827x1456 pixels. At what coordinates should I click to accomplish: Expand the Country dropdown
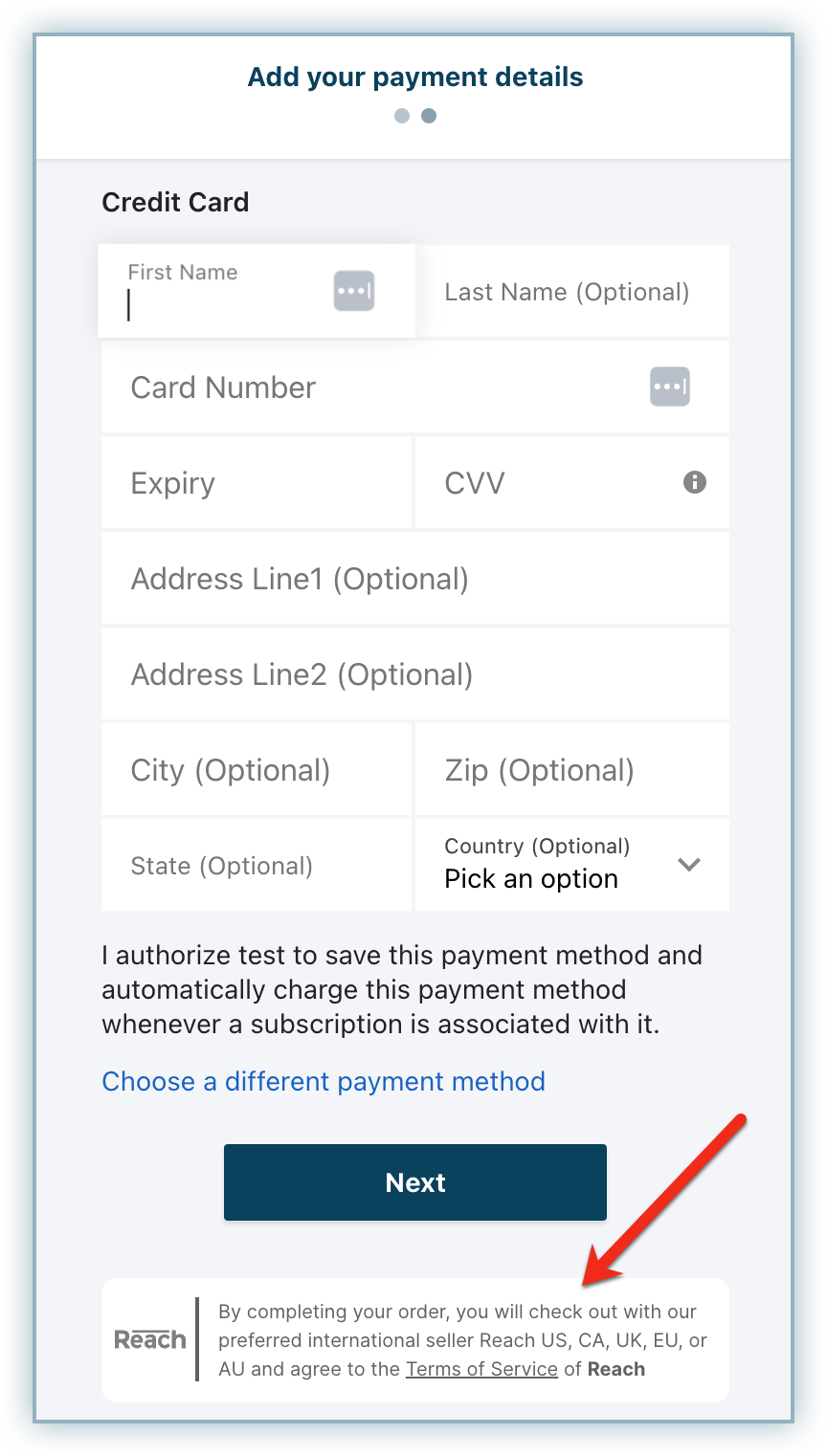click(570, 865)
